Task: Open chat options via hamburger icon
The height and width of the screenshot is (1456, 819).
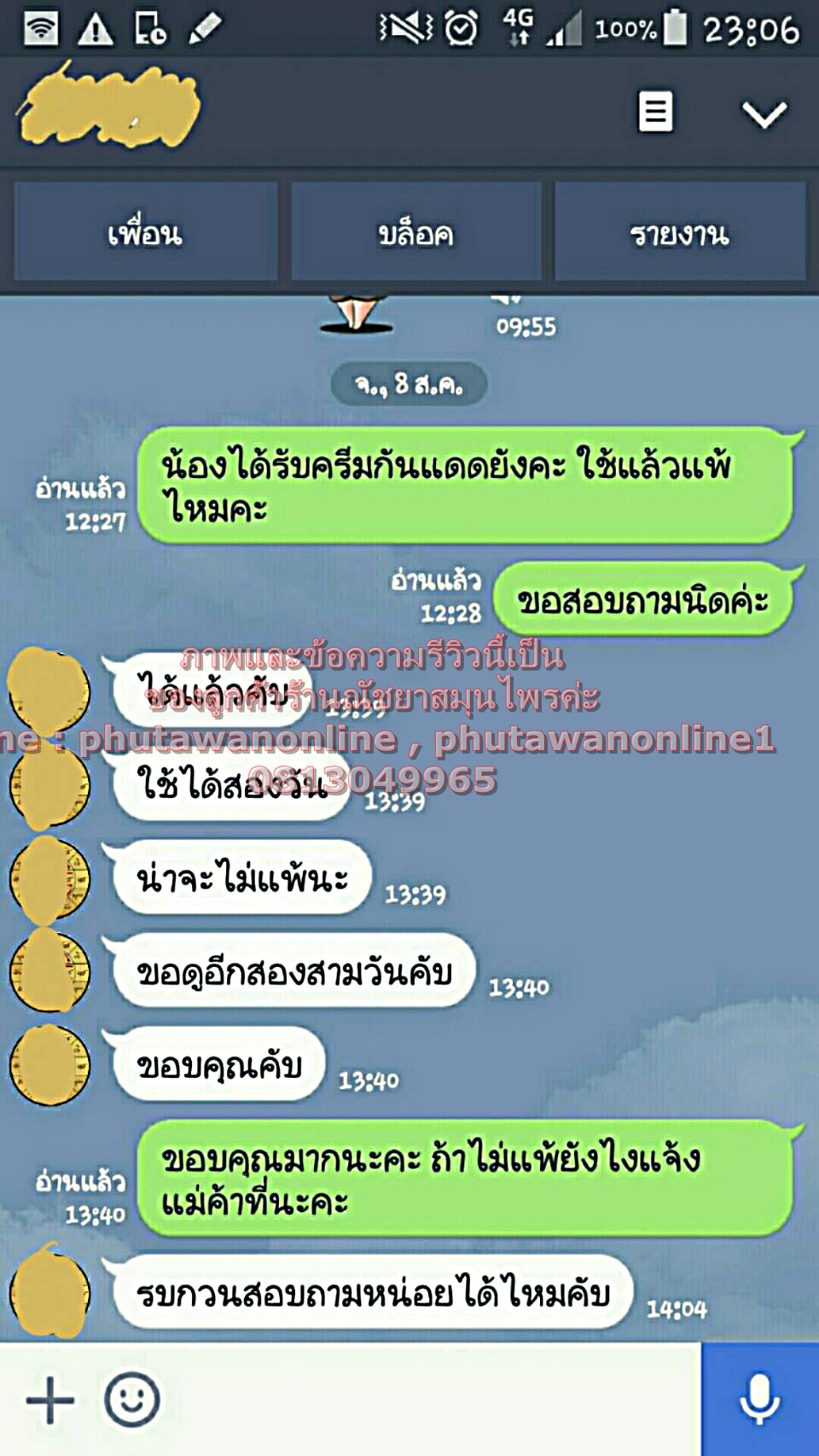Action: (653, 112)
